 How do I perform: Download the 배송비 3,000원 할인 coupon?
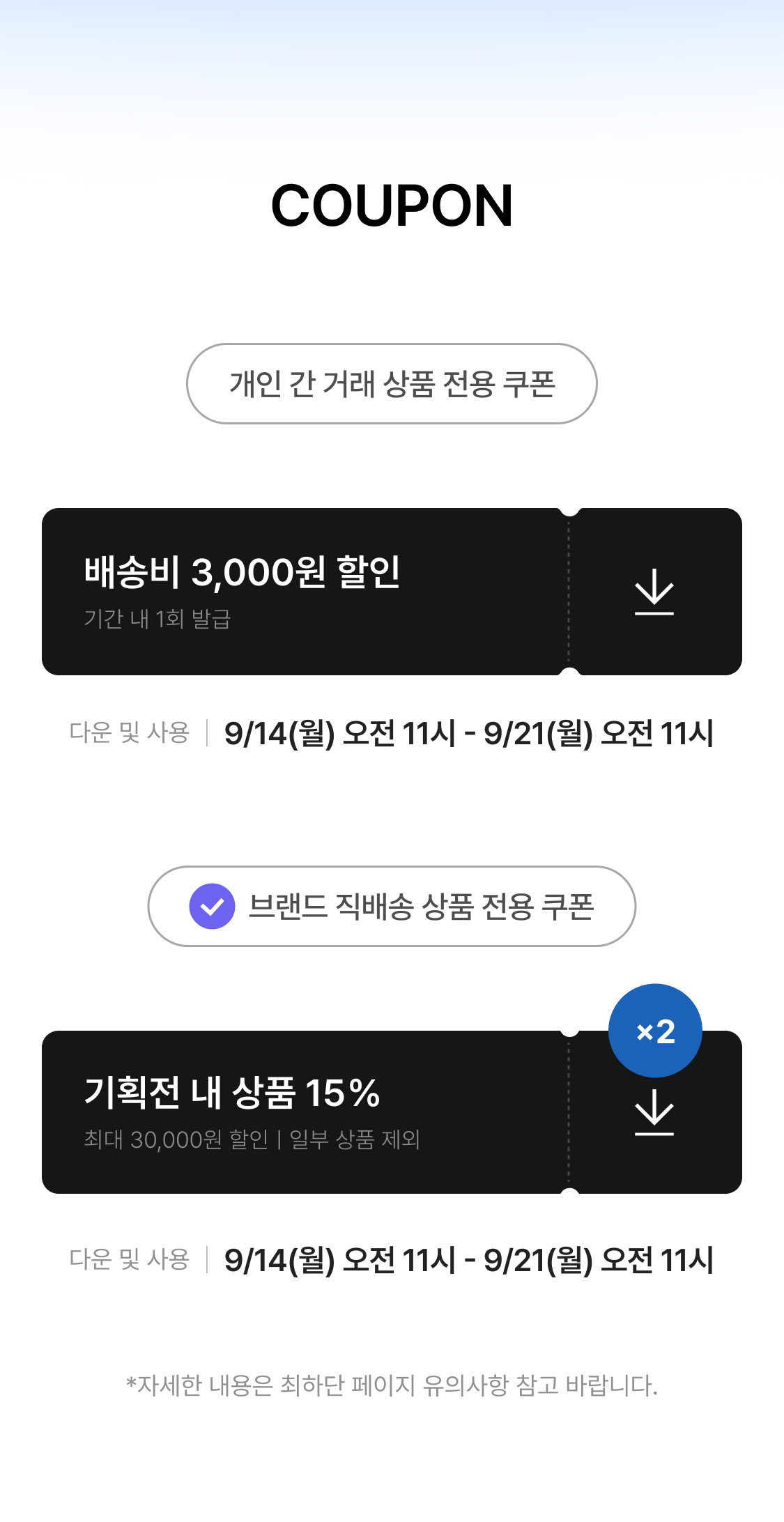coord(654,592)
